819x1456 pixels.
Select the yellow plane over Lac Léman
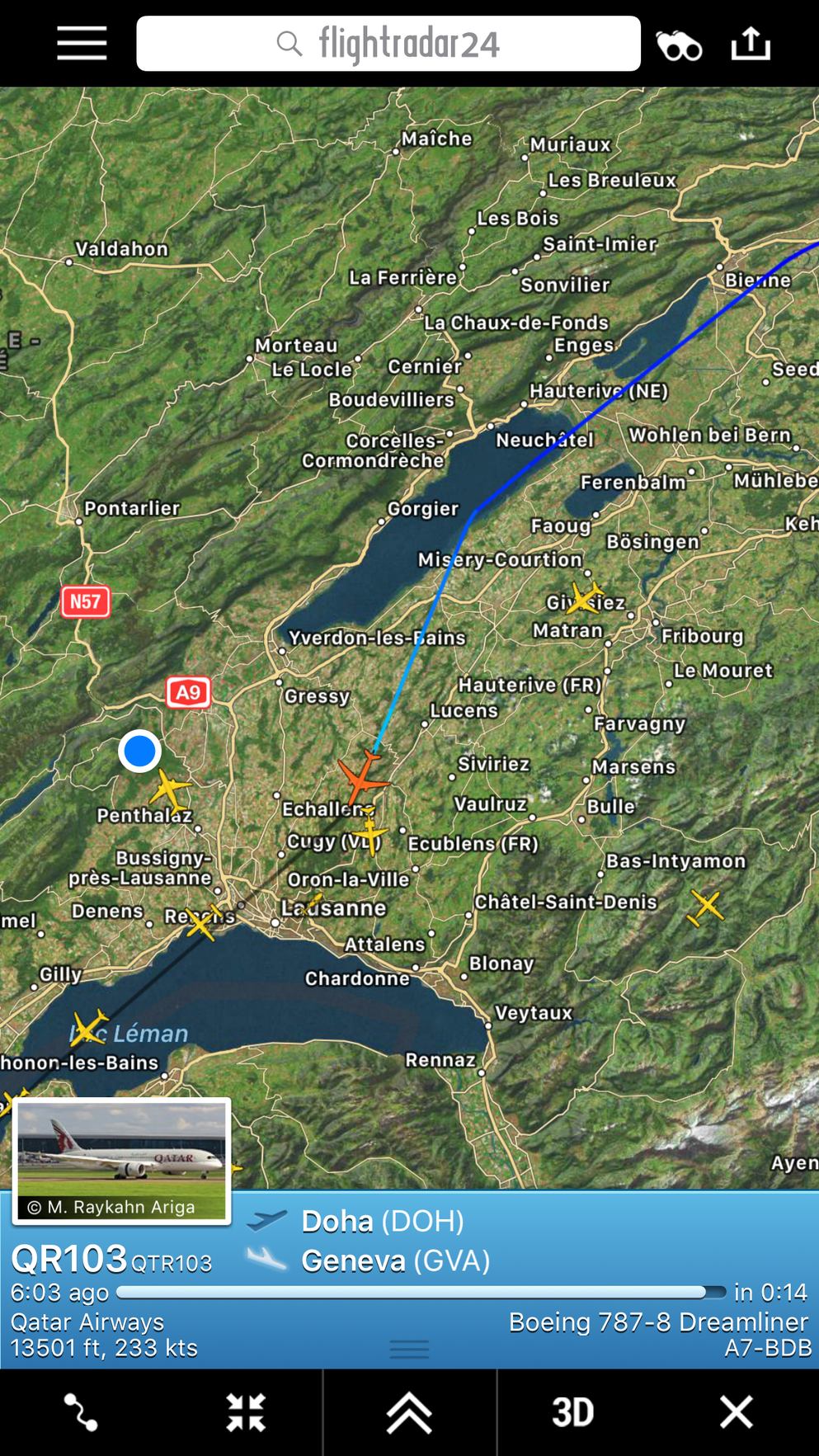pos(89,1026)
